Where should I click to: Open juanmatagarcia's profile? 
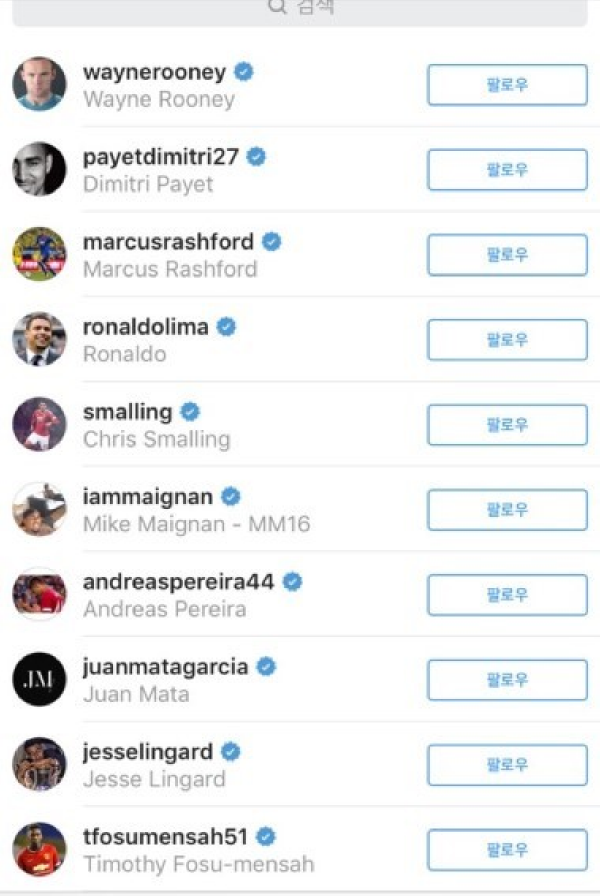(166, 667)
